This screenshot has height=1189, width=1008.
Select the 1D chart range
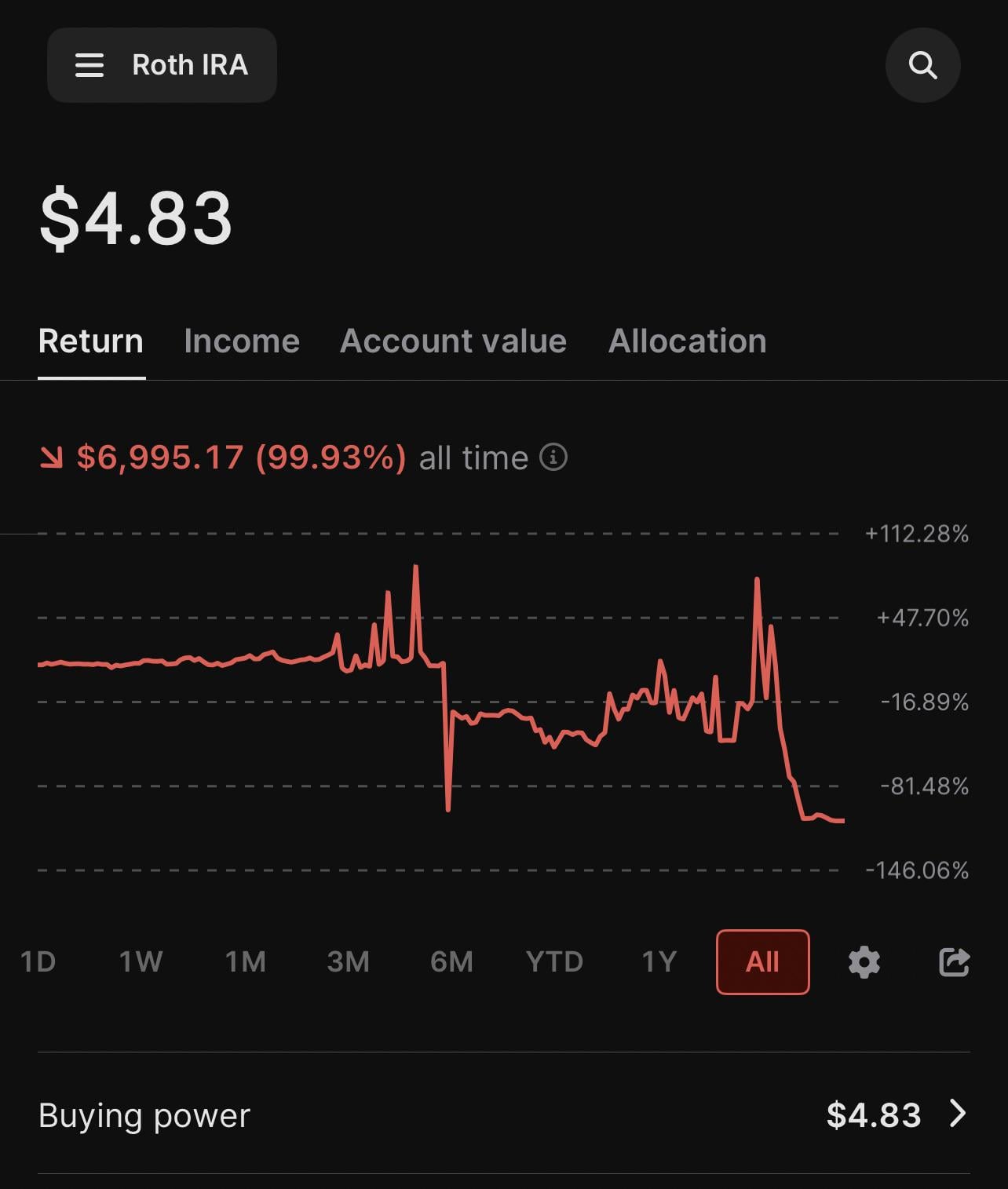click(38, 961)
